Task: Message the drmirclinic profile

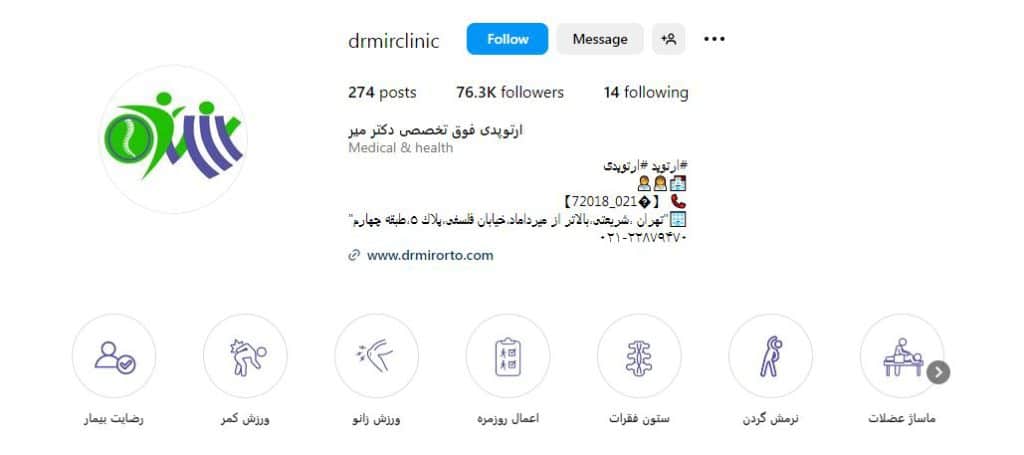Action: [x=600, y=39]
